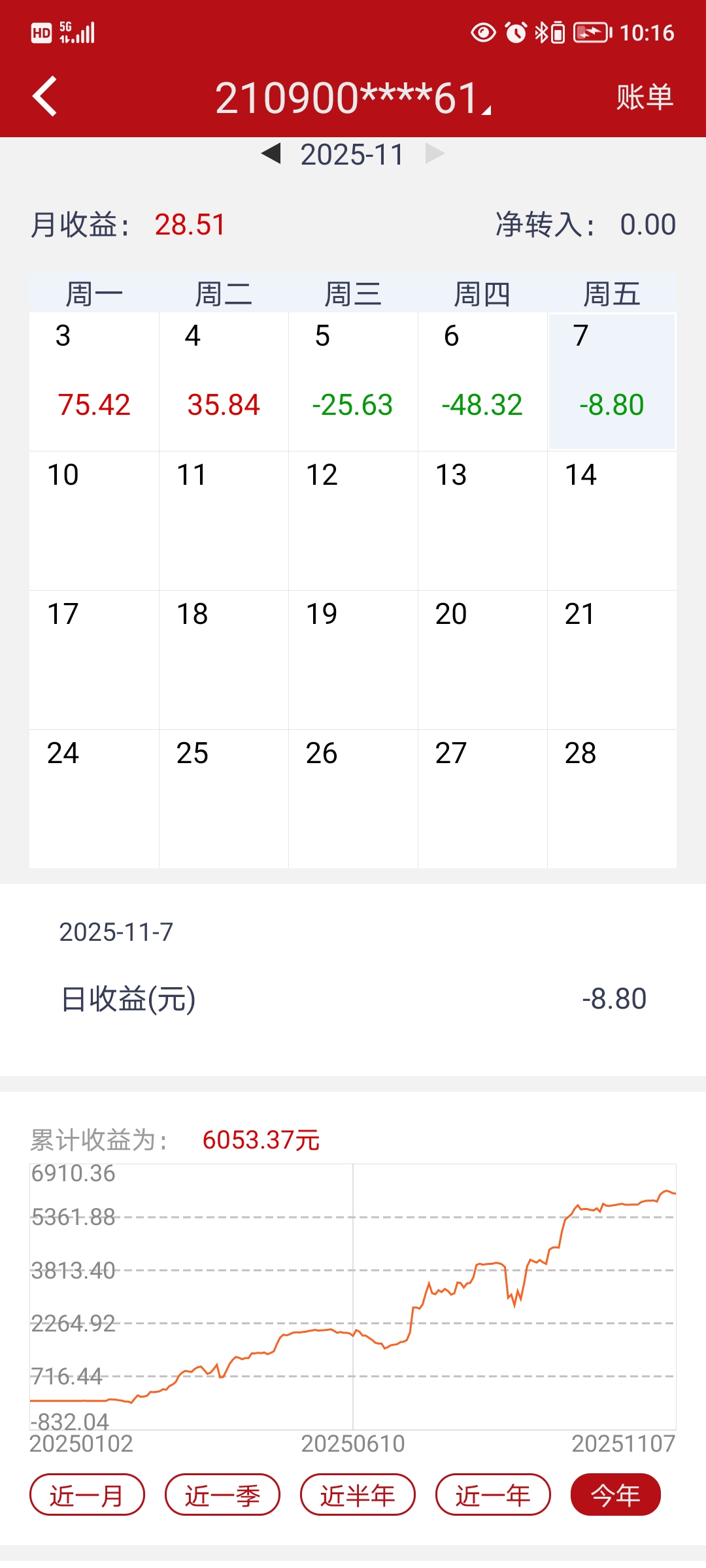Select the 今年 chart range

click(615, 1495)
